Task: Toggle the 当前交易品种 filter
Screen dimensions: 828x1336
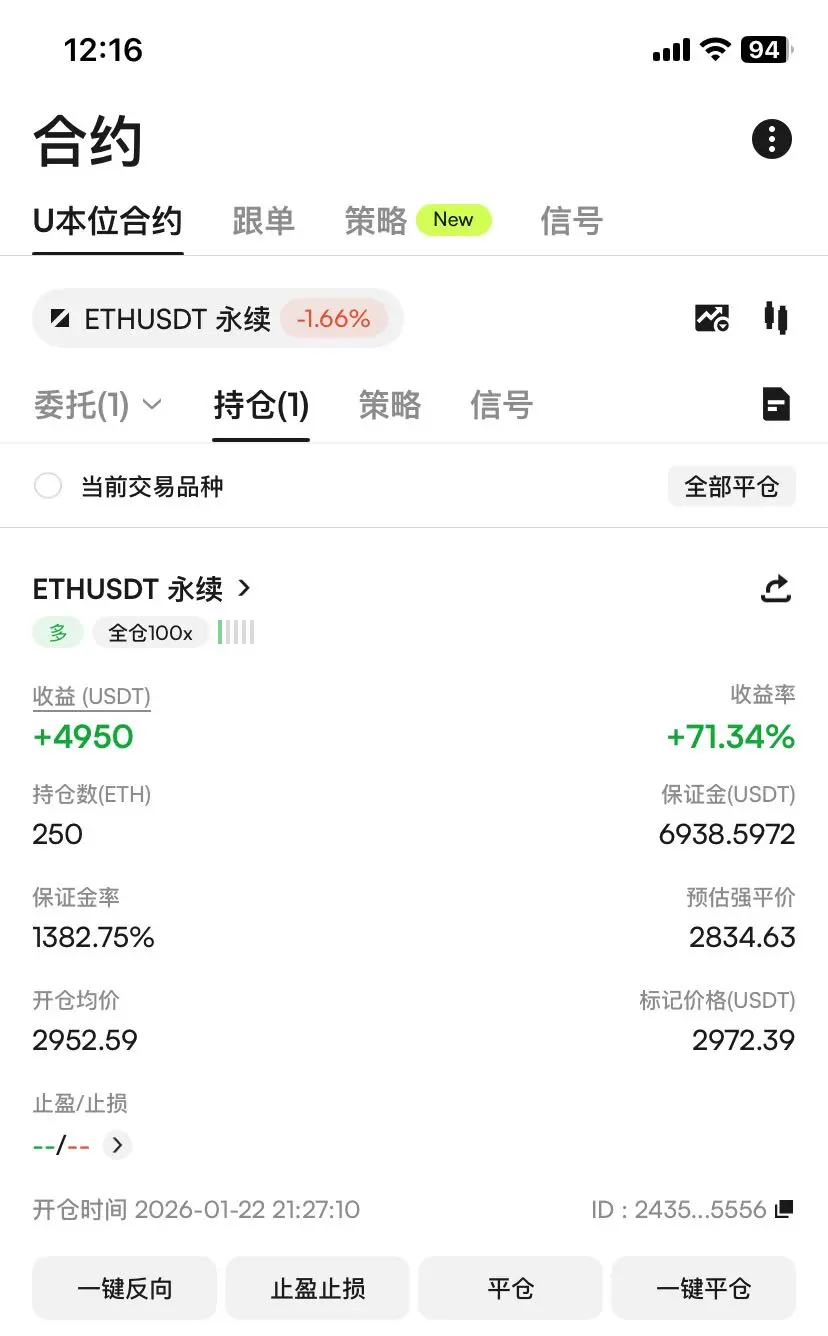Action: point(48,487)
